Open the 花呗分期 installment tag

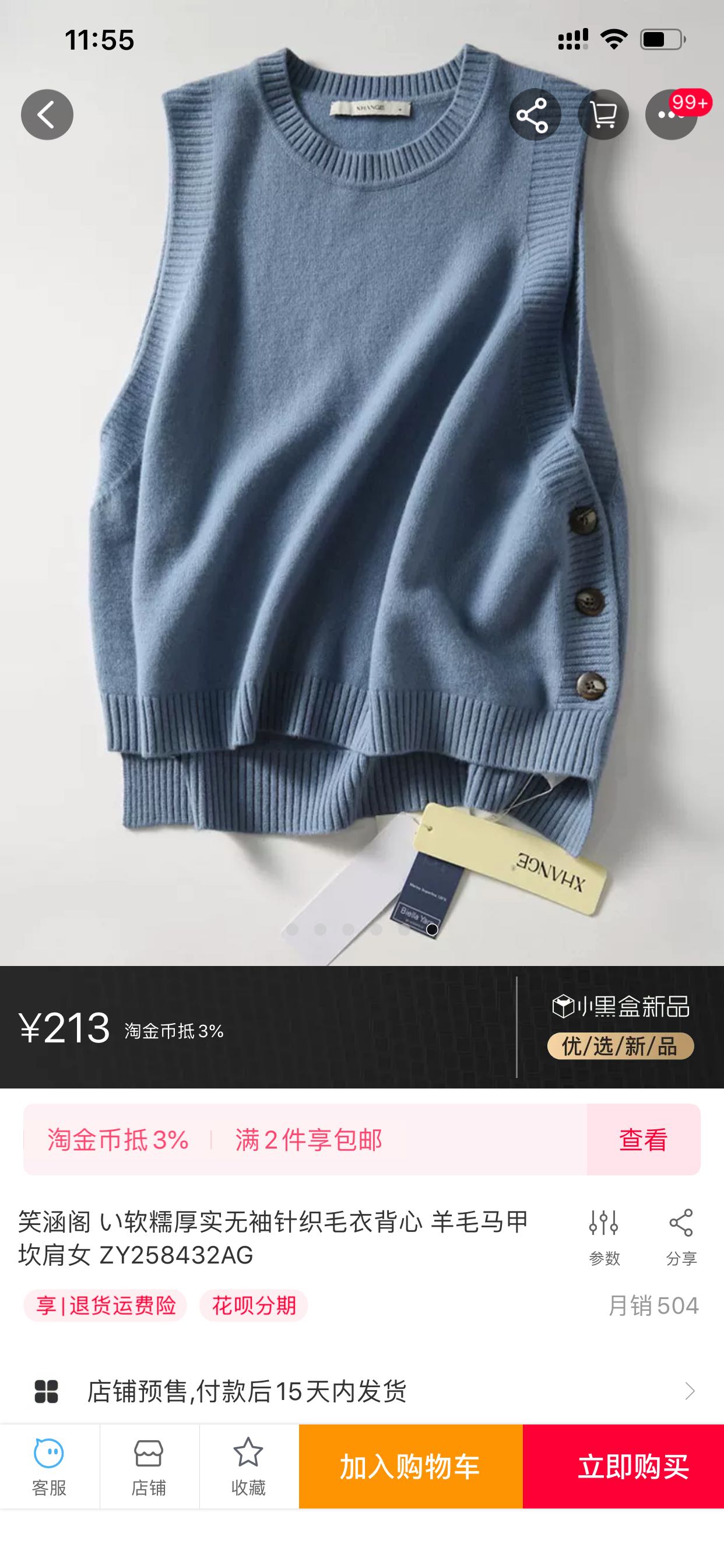click(x=254, y=1305)
